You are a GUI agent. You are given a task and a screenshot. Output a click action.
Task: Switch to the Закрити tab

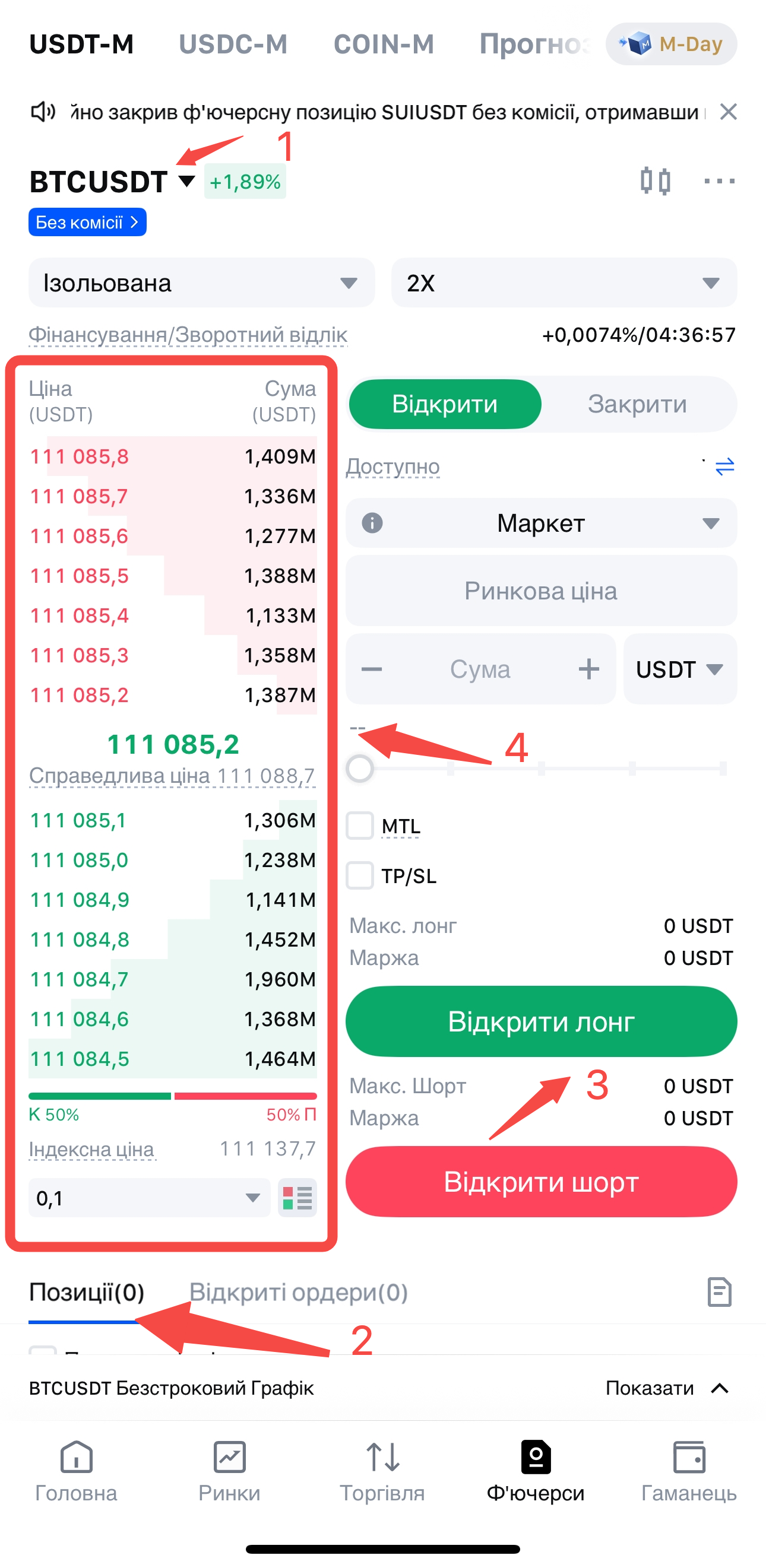(x=637, y=404)
